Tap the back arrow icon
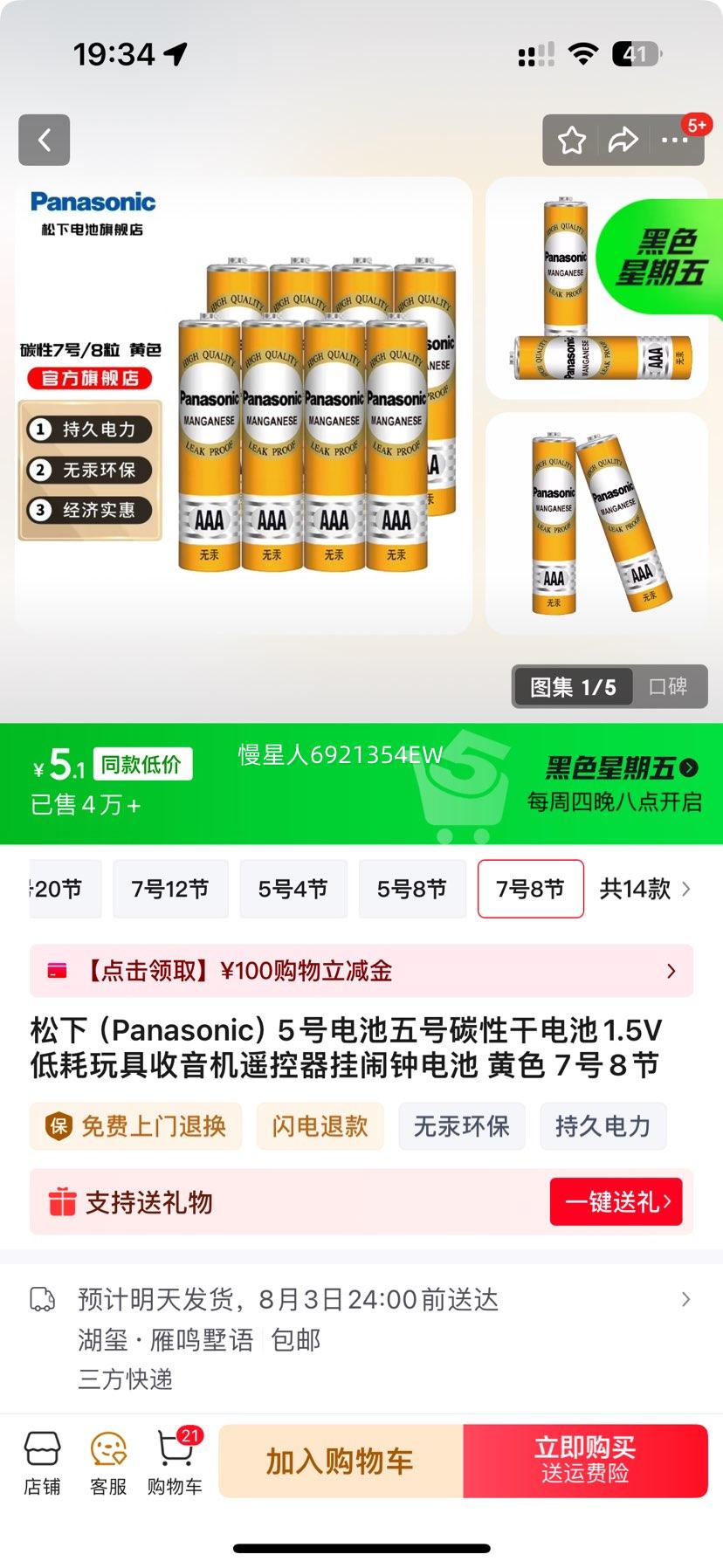 coord(44,140)
